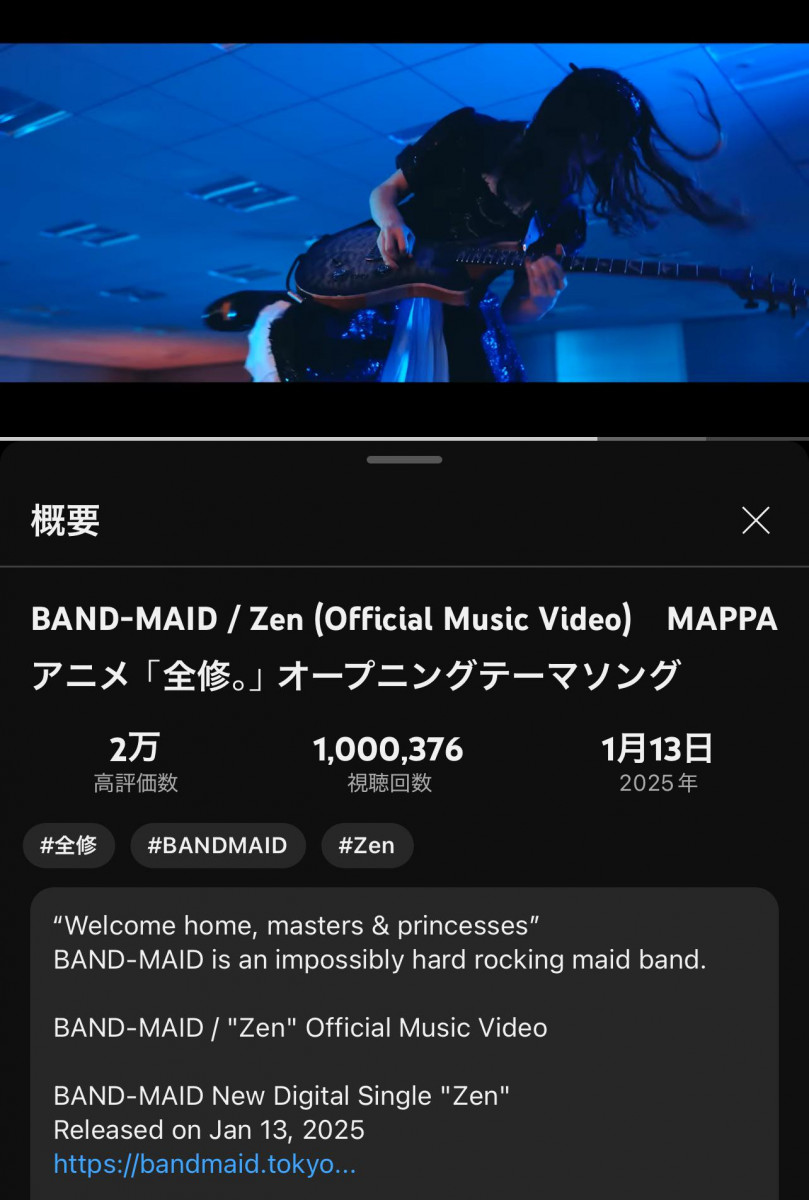Tap the panel's drag handle
Screen dimensions: 809x1200
pyautogui.click(x=404, y=460)
